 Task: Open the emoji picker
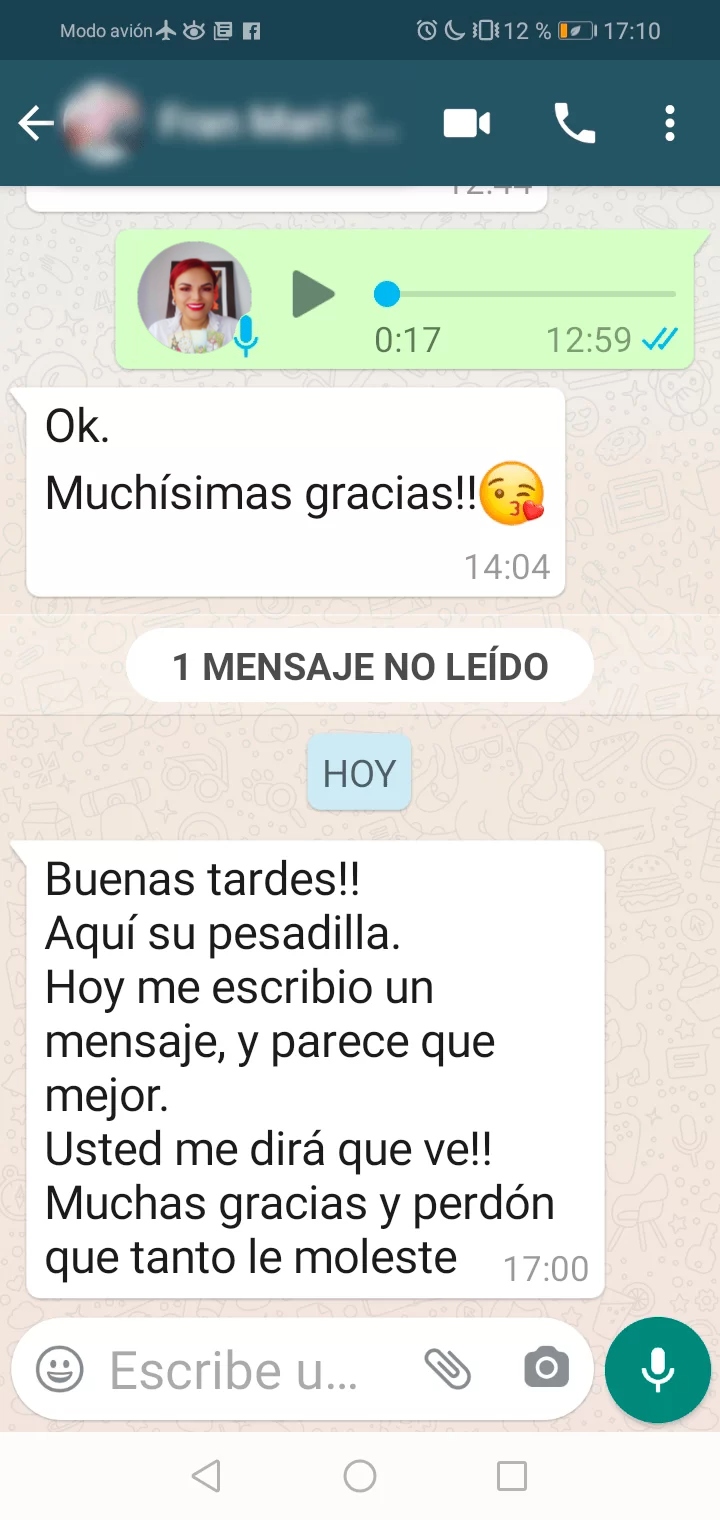tap(60, 1369)
